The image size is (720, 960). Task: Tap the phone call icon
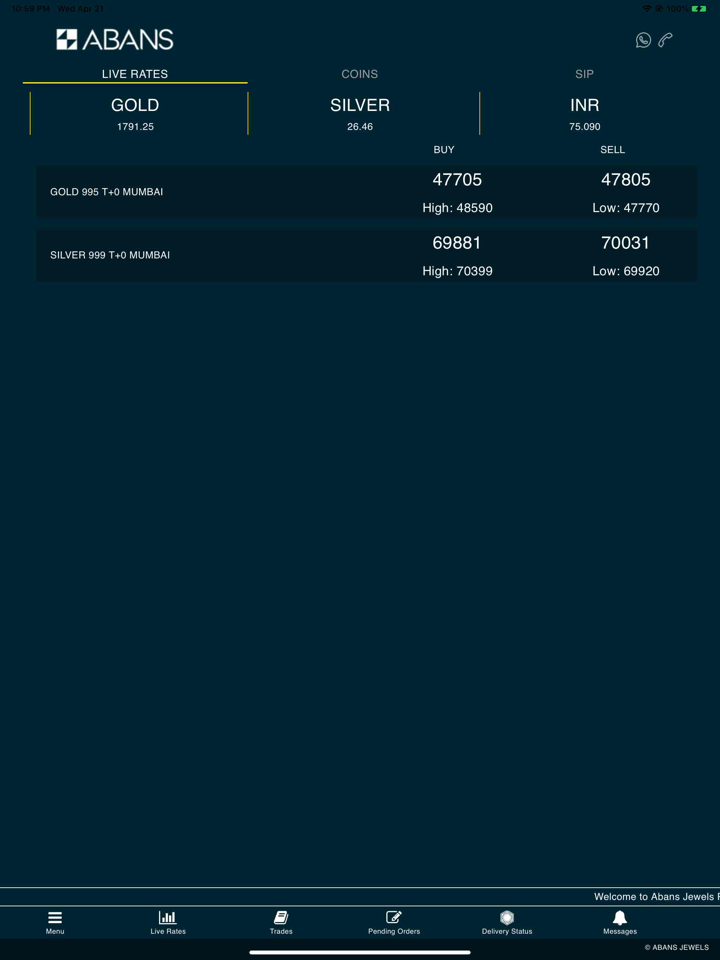click(665, 40)
